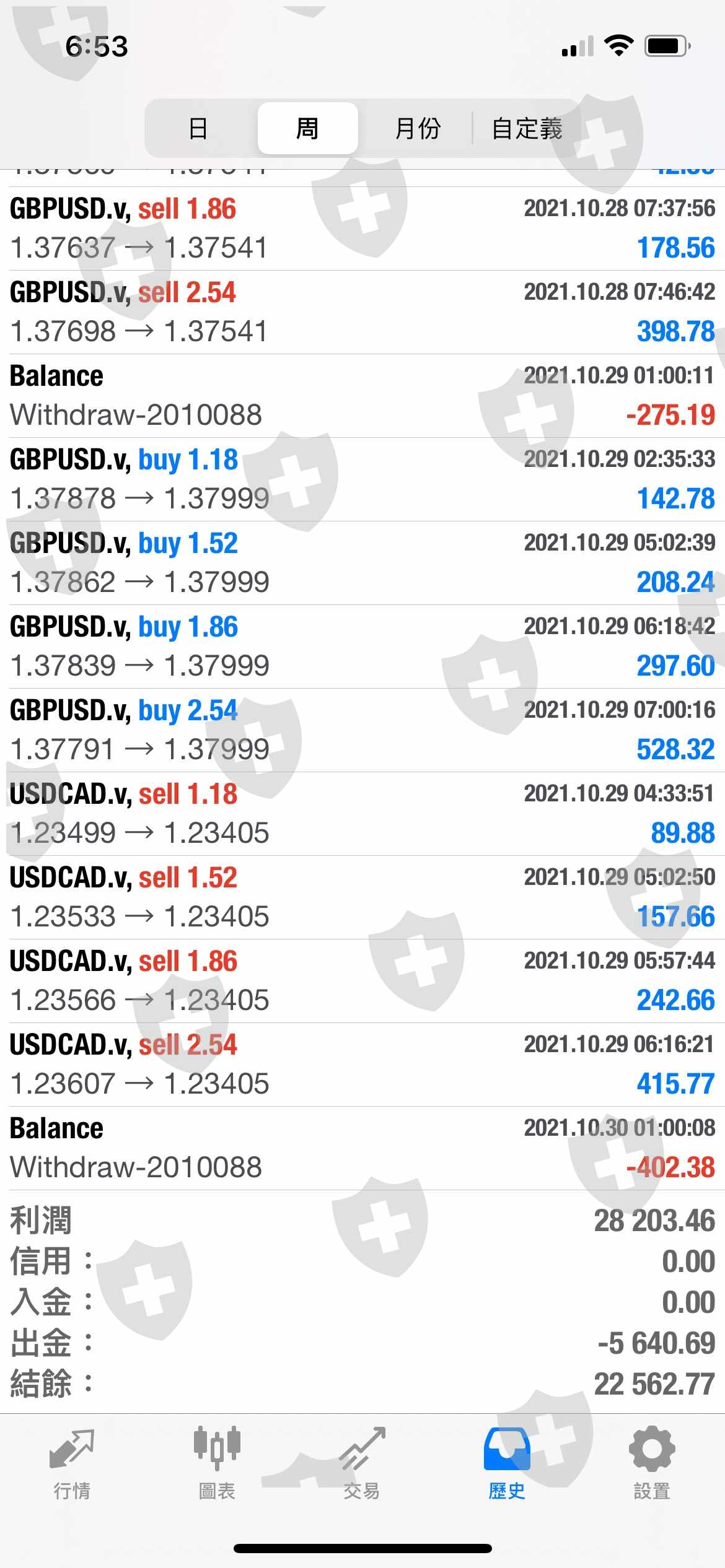The height and width of the screenshot is (1568, 725).
Task: Go to the 圖表 chart tab
Action: (x=217, y=1464)
